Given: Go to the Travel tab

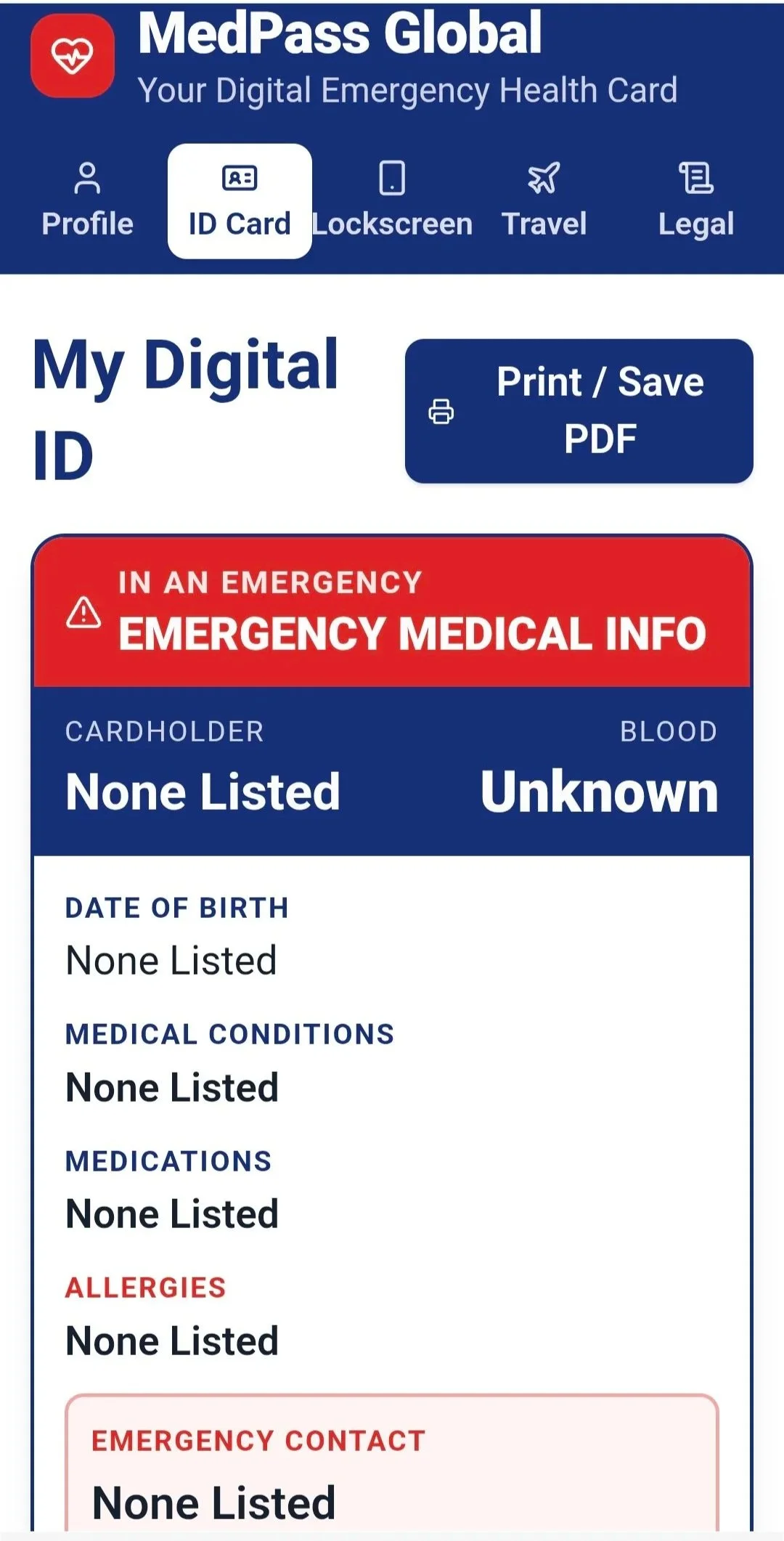Looking at the screenshot, I should [x=544, y=201].
